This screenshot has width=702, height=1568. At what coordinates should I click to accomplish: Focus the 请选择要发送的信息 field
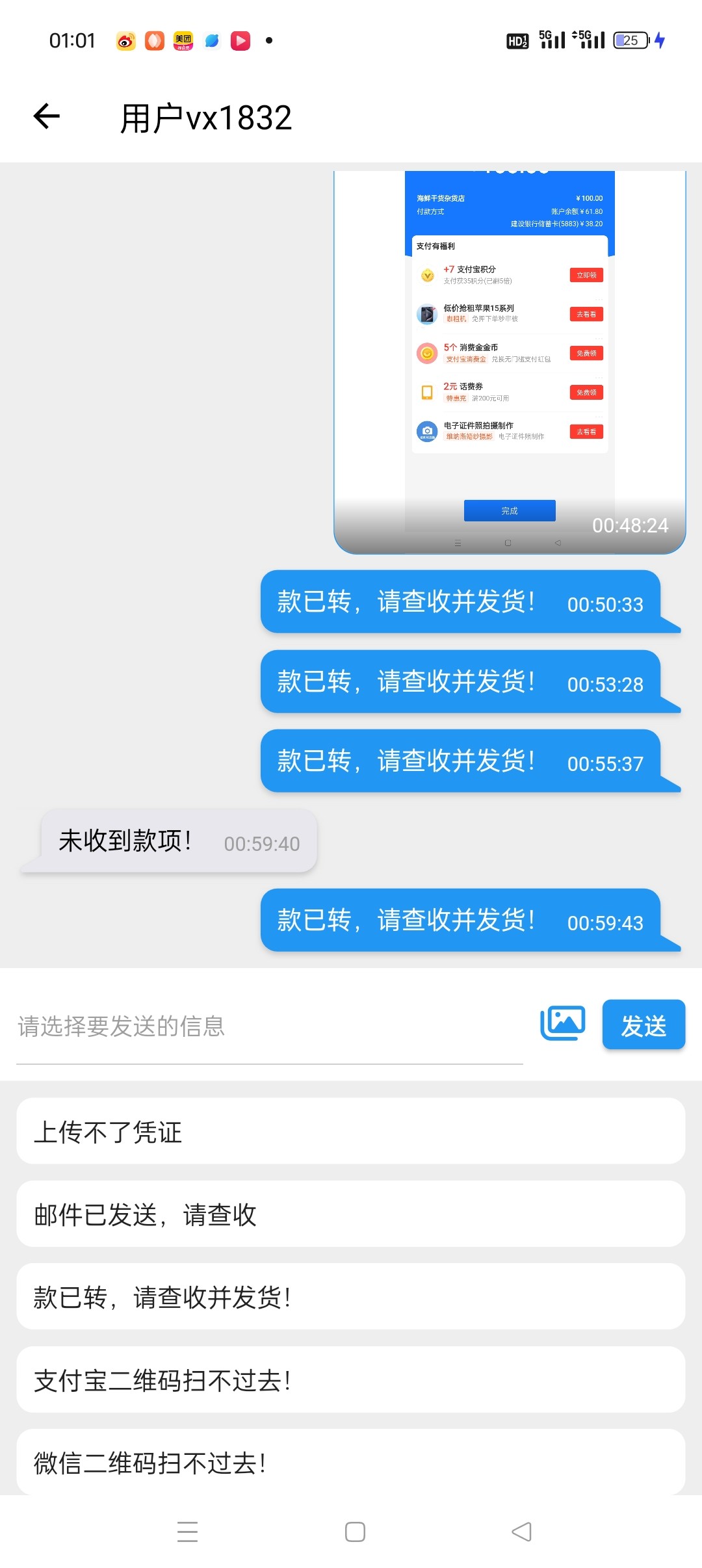(x=270, y=1027)
